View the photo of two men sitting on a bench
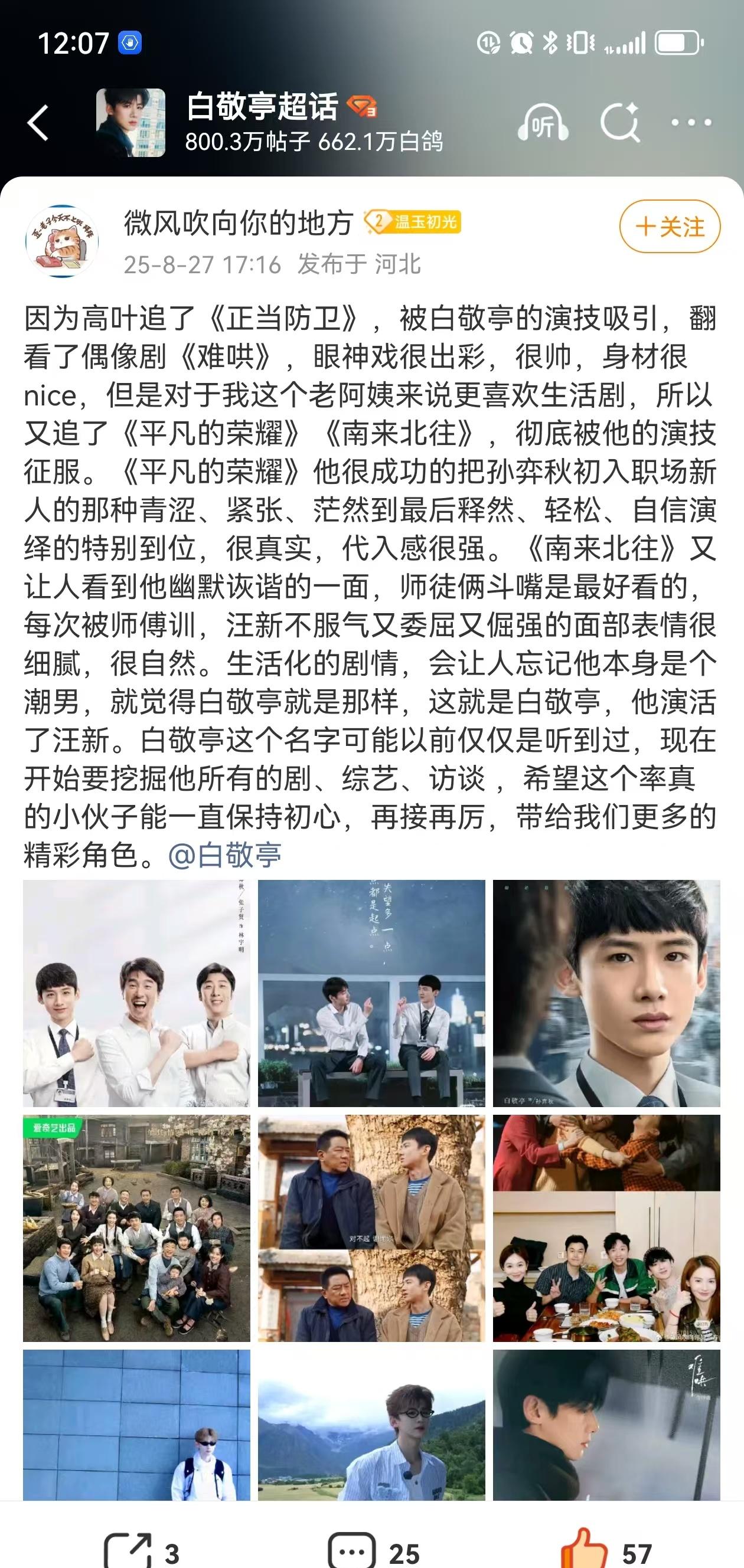The width and height of the screenshot is (744, 1568). (x=371, y=993)
